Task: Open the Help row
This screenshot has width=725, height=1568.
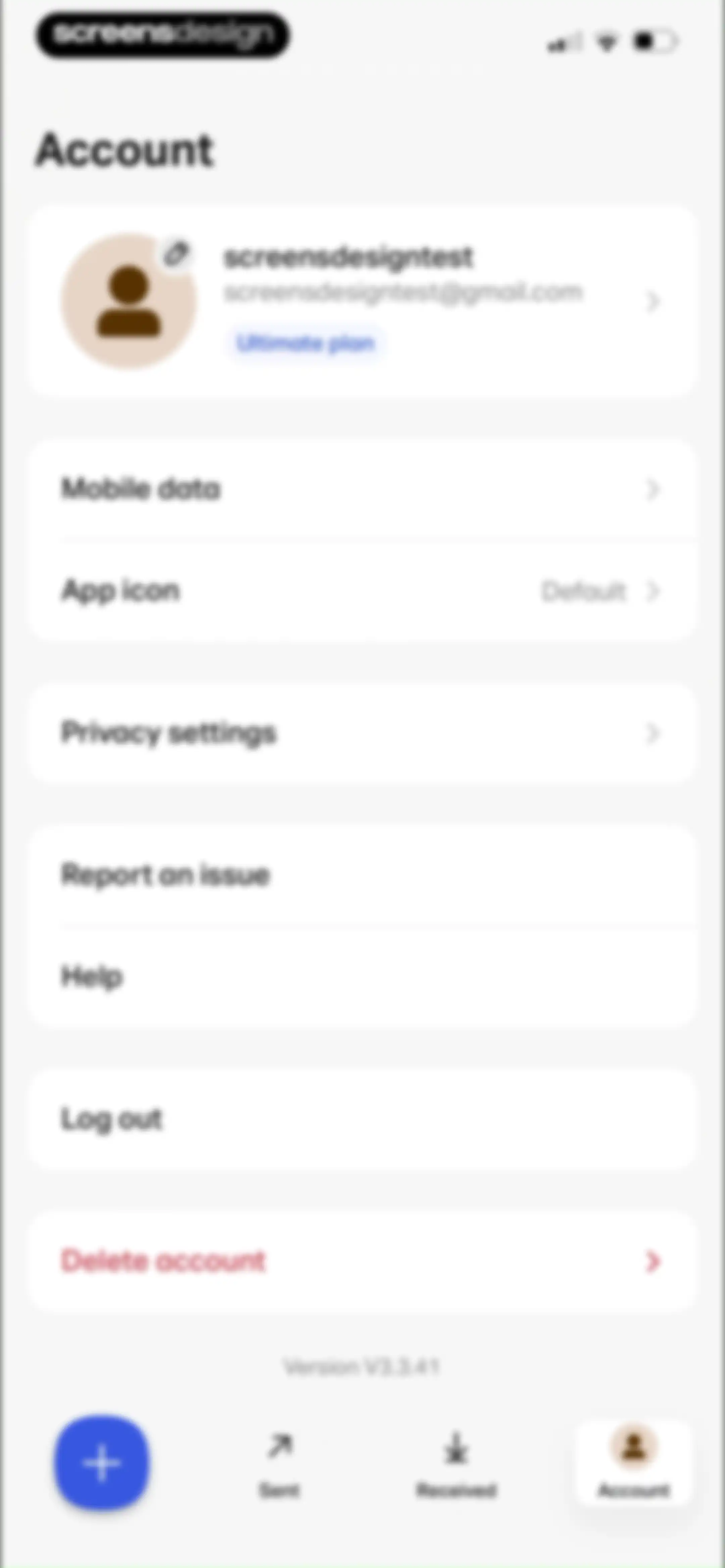Action: pos(363,976)
